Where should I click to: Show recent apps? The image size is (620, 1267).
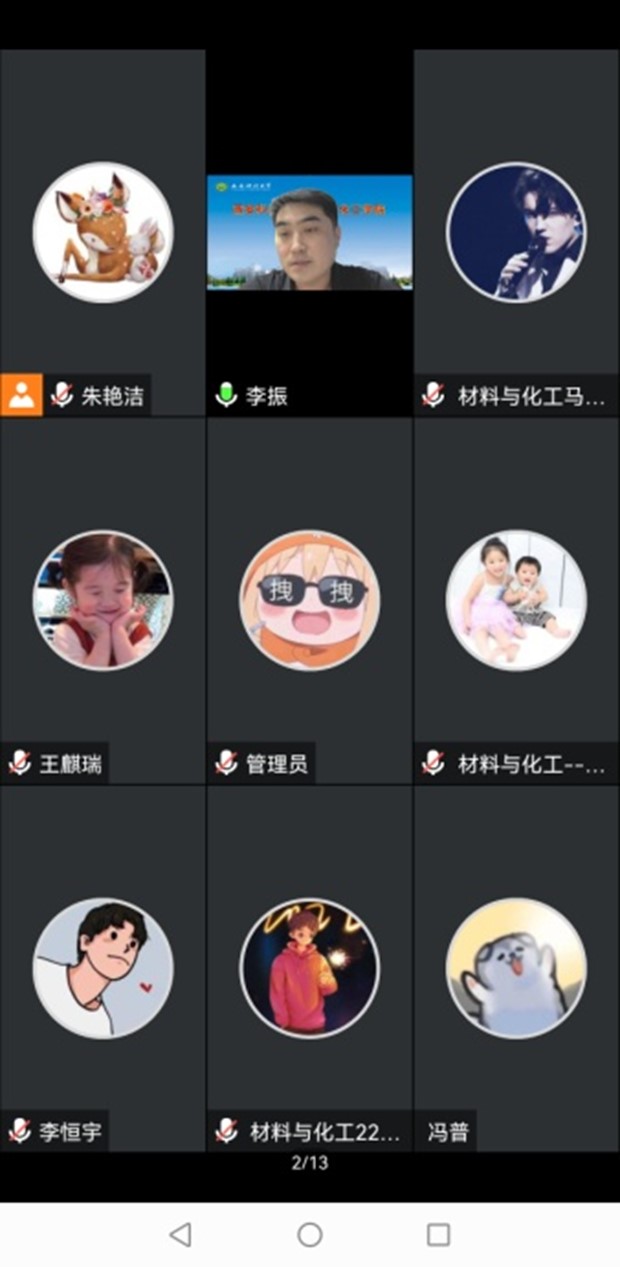pyautogui.click(x=438, y=1234)
